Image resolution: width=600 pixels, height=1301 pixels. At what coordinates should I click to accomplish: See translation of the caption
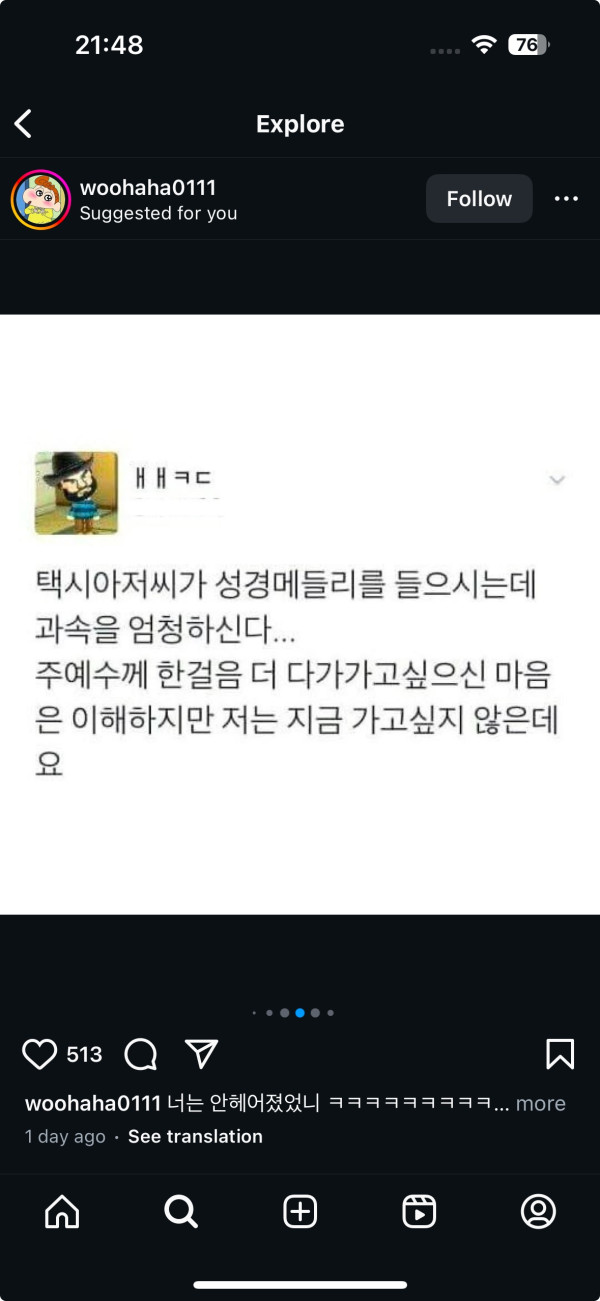(x=195, y=1136)
